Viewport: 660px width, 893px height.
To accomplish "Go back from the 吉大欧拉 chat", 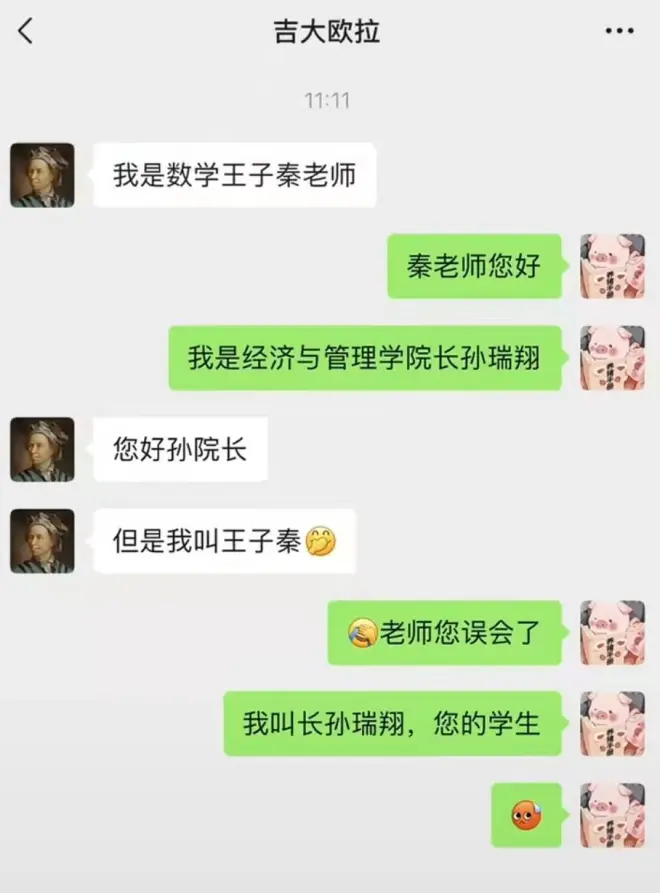I will [26, 31].
